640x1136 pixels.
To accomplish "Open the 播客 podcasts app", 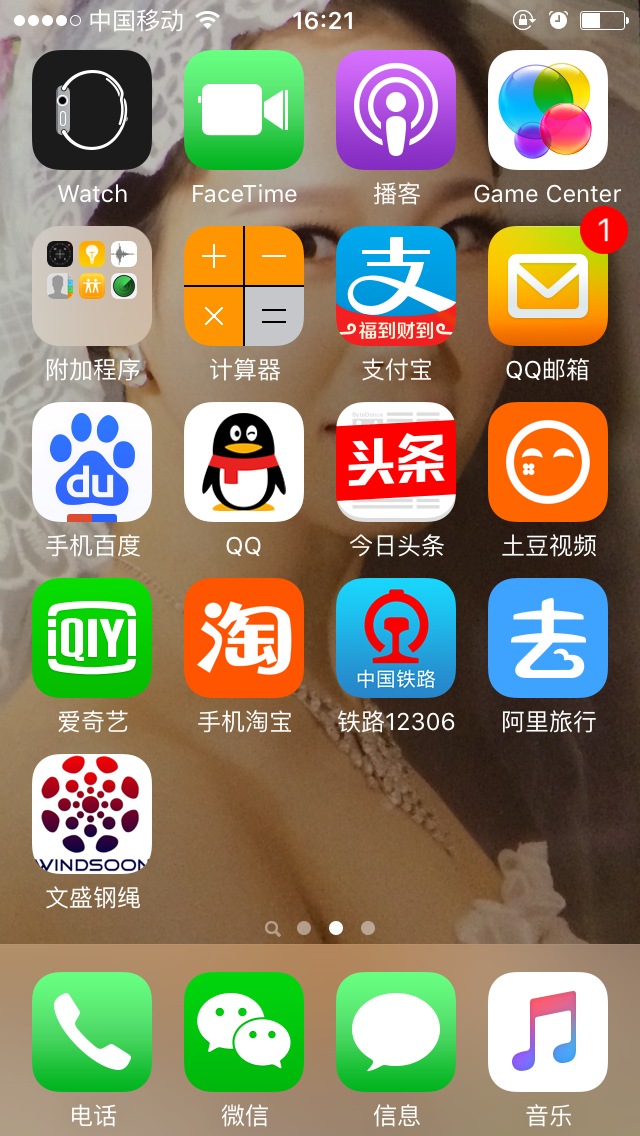I will coord(396,110).
